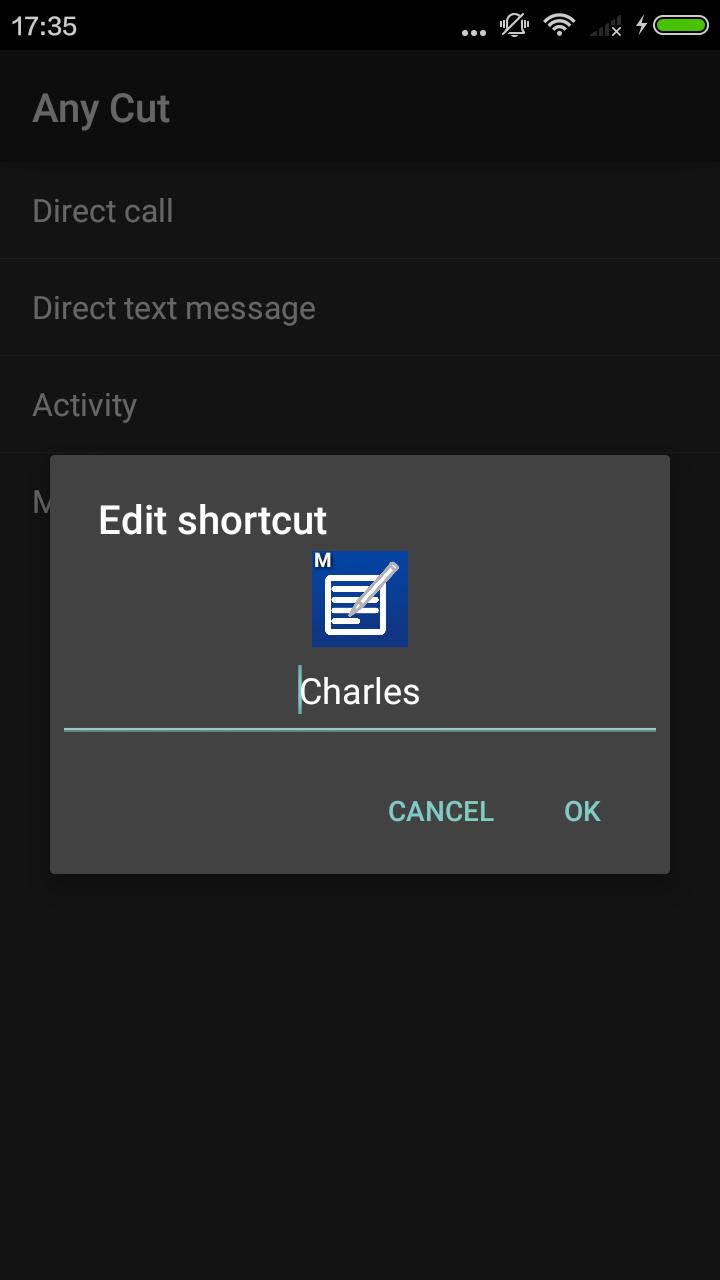720x1280 pixels.
Task: Tap the Wi-Fi icon in the status bar
Action: (559, 26)
